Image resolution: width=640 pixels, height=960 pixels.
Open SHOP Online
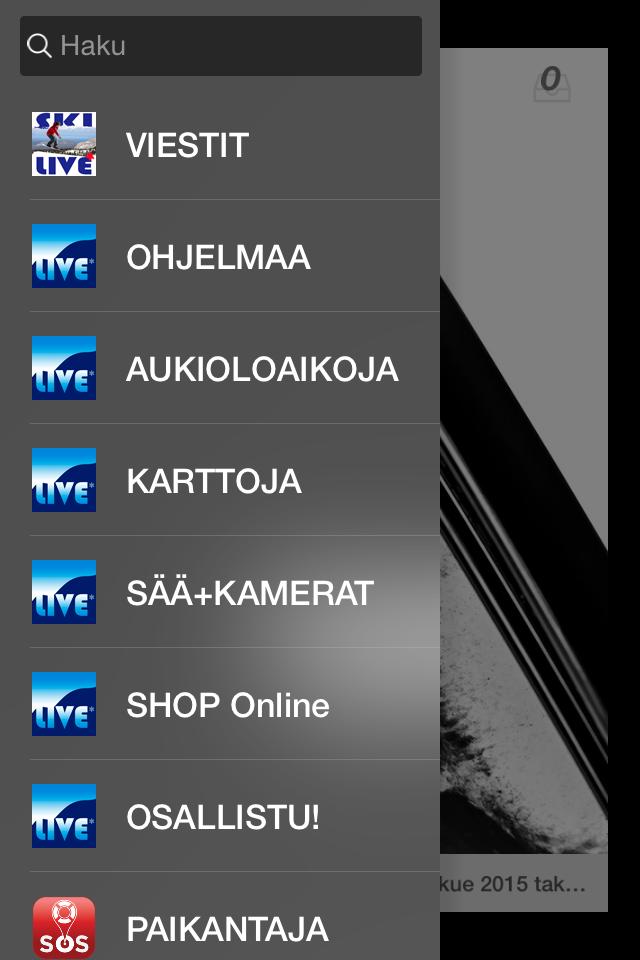(220, 705)
